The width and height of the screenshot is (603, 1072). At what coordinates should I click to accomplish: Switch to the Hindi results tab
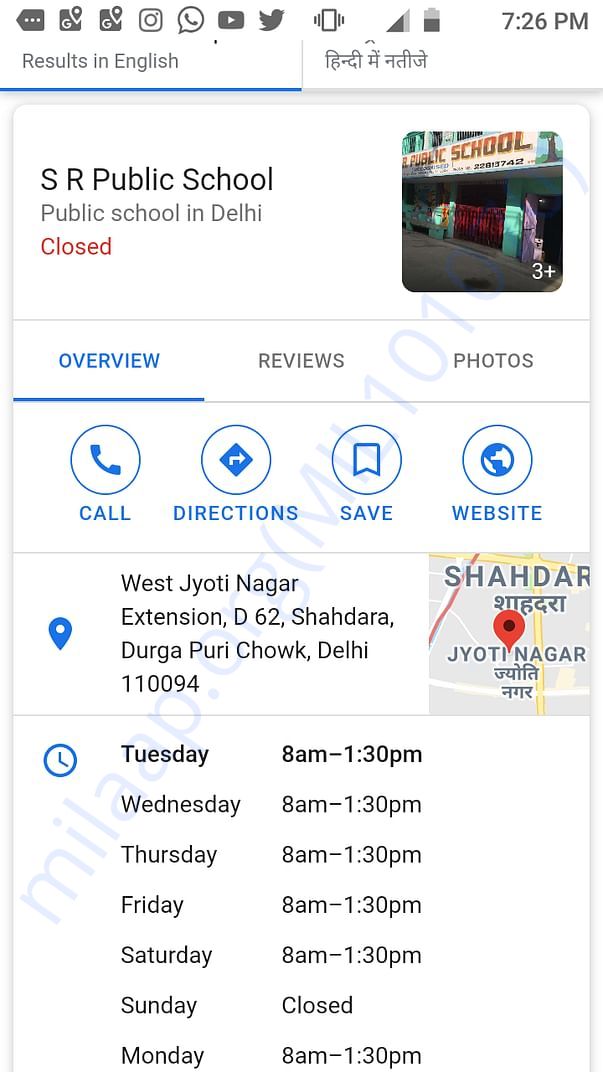coord(376,62)
